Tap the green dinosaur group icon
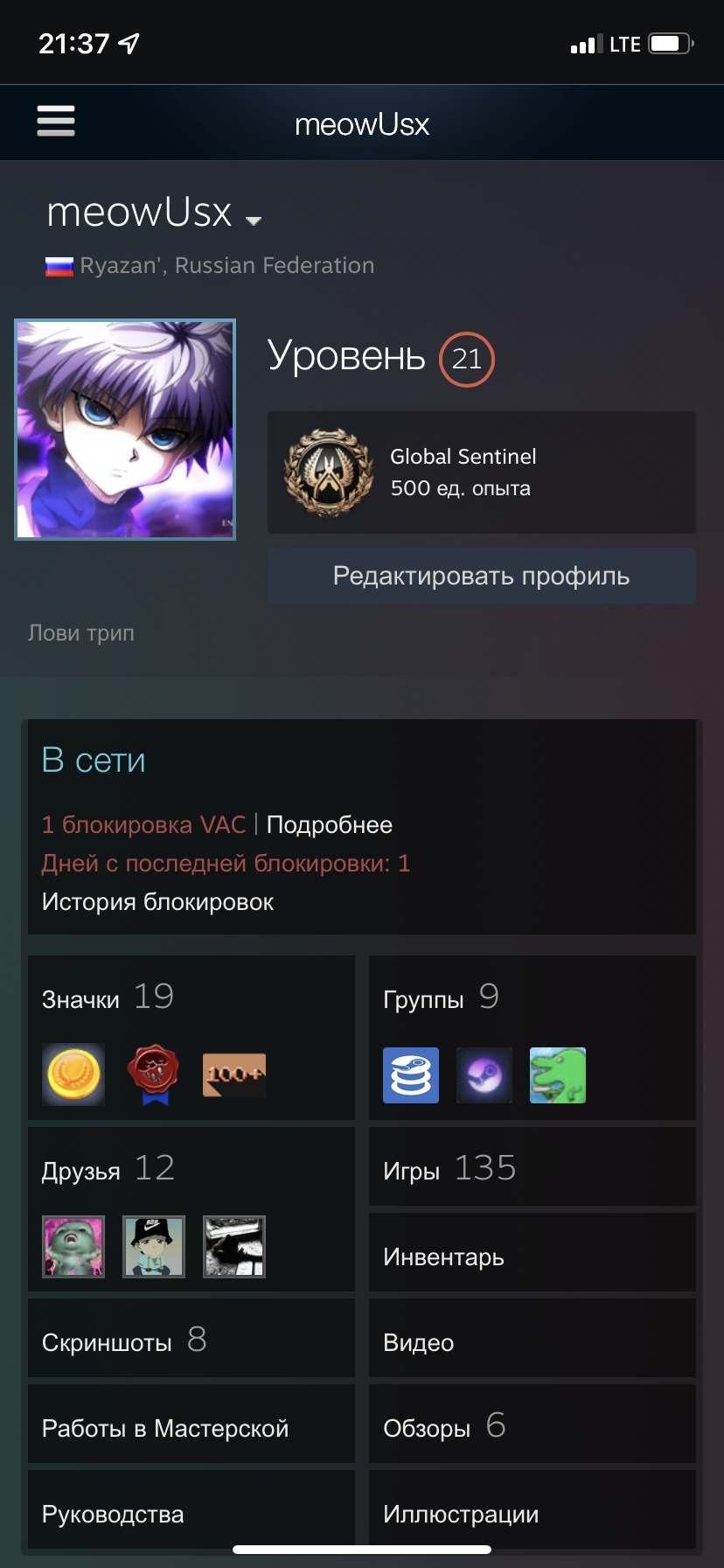 pos(558,1075)
